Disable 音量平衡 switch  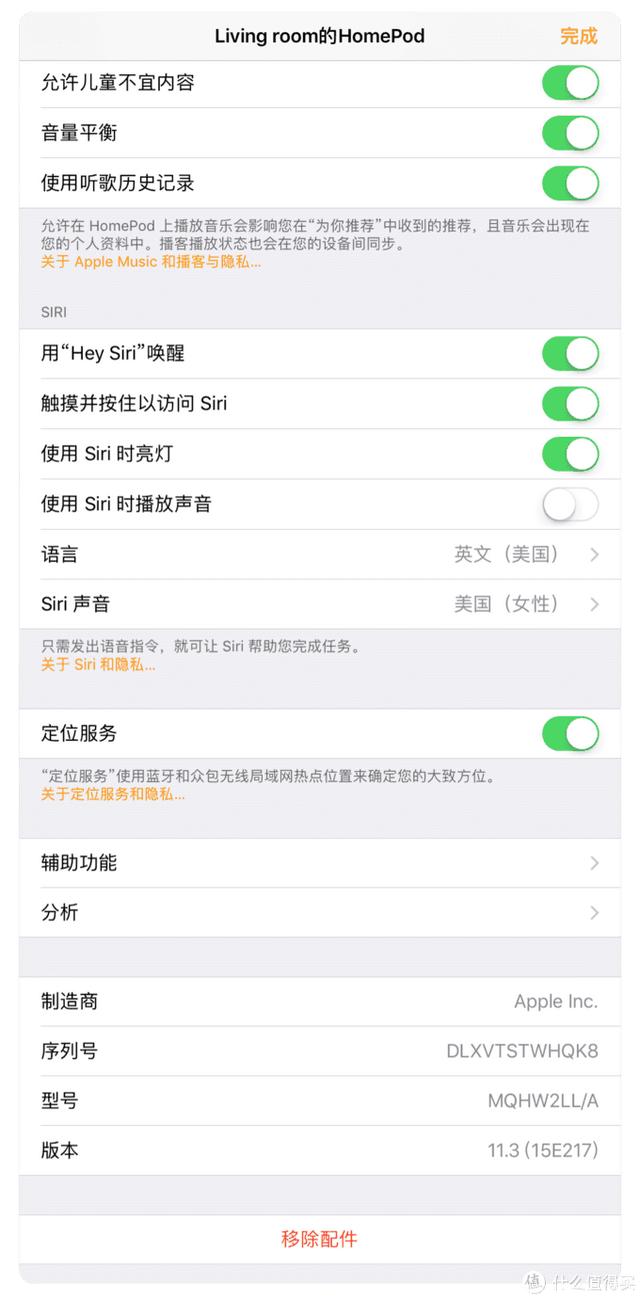(570, 133)
